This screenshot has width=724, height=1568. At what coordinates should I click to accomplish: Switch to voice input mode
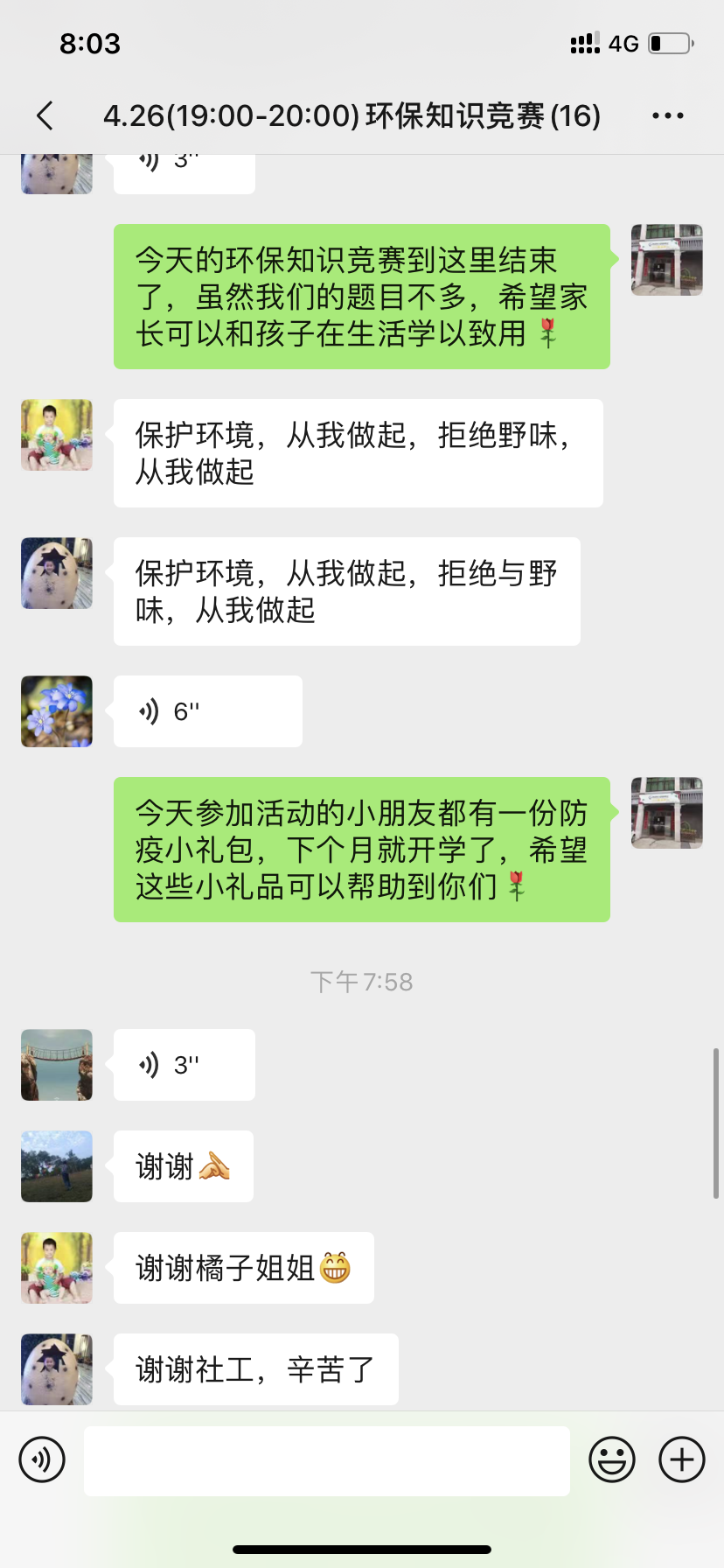pos(42,1459)
